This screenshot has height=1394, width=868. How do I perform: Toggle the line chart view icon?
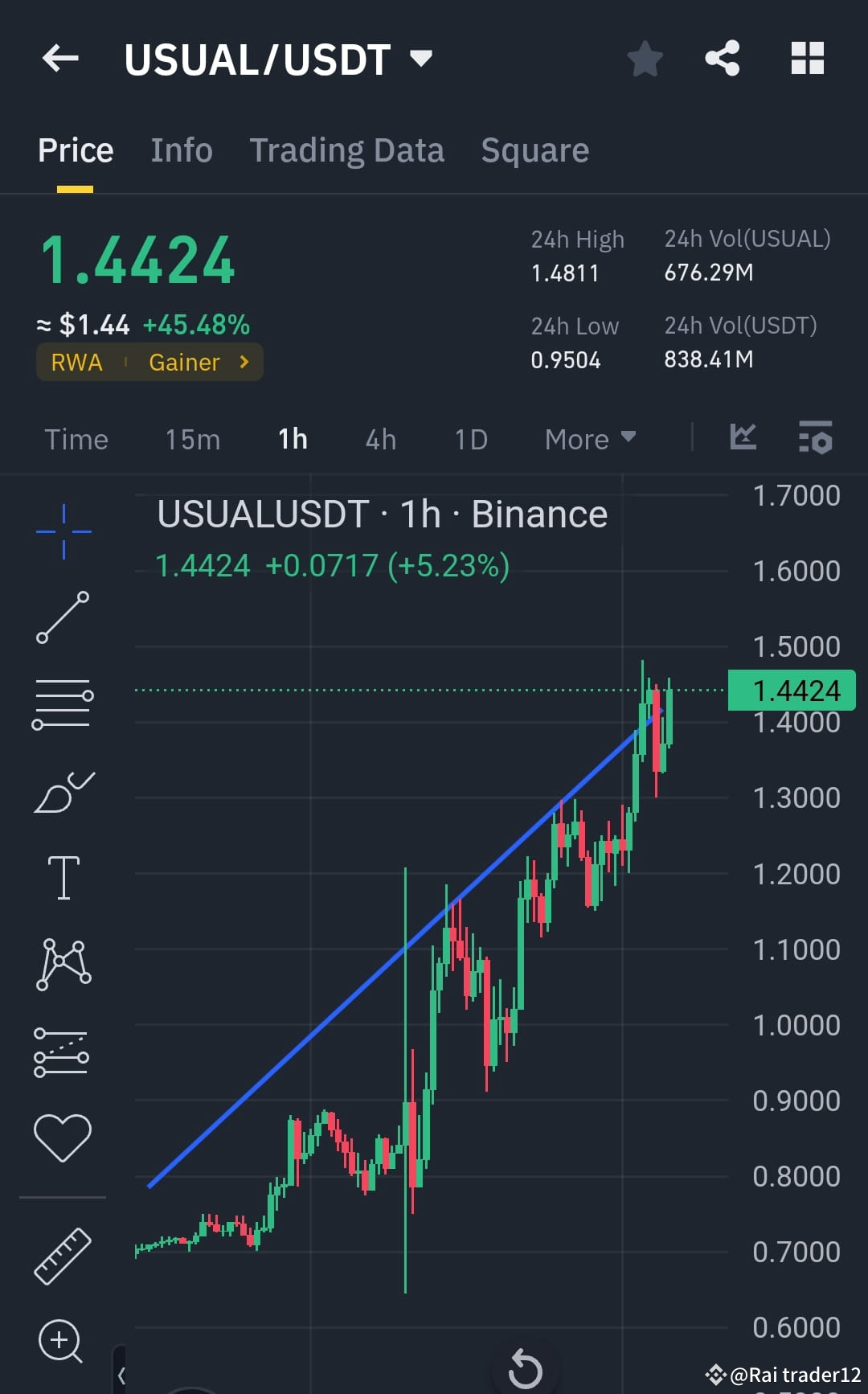pyautogui.click(x=743, y=438)
